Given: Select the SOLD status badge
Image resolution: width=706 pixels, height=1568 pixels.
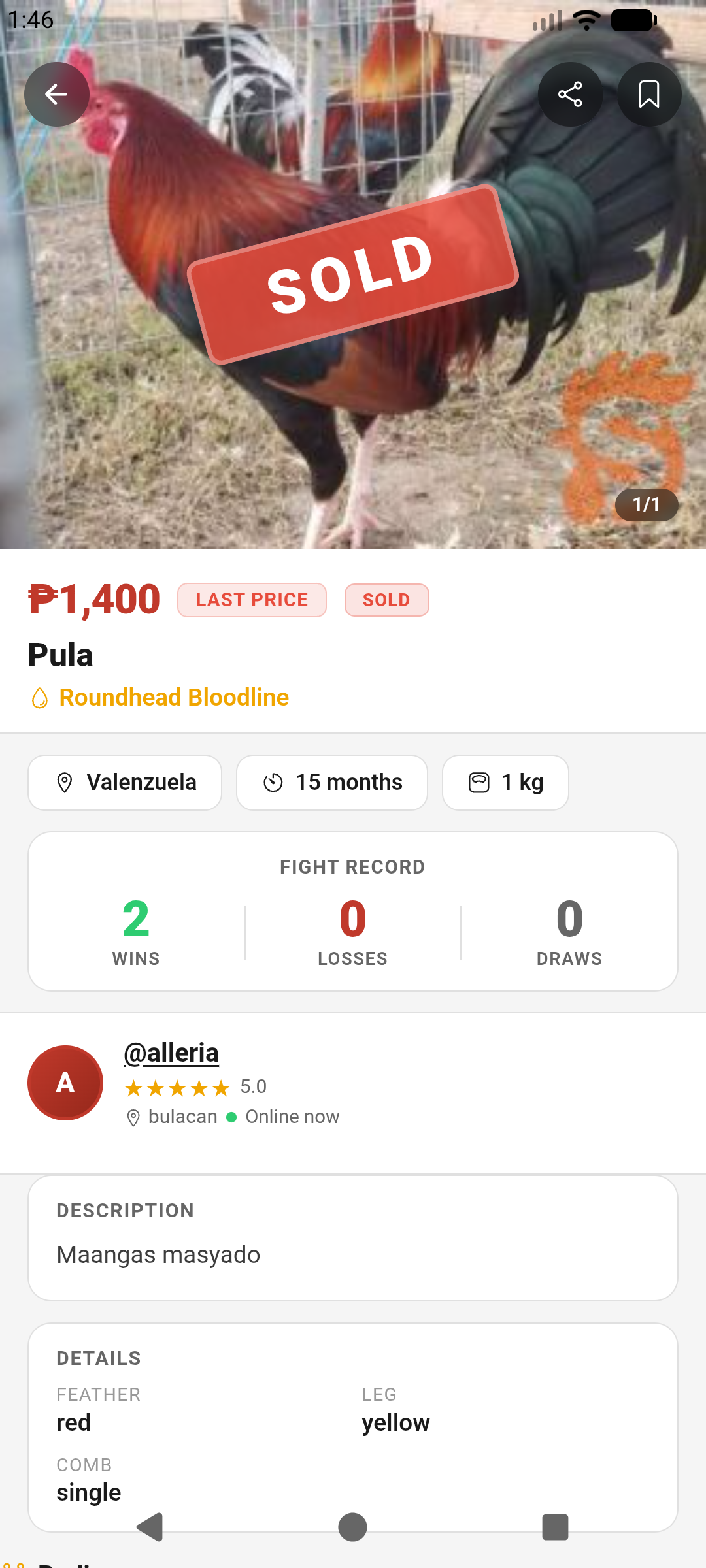Looking at the screenshot, I should (x=386, y=599).
